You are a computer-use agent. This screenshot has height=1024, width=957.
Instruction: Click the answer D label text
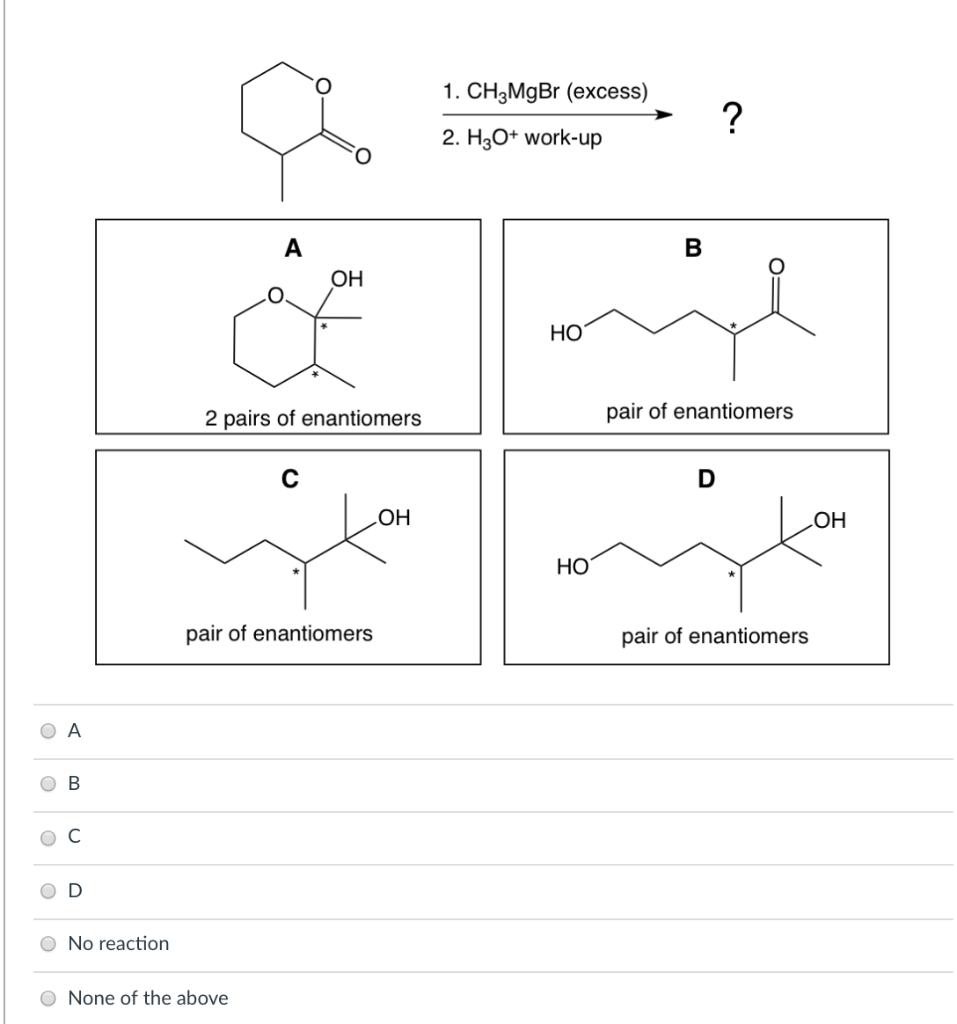[72, 890]
